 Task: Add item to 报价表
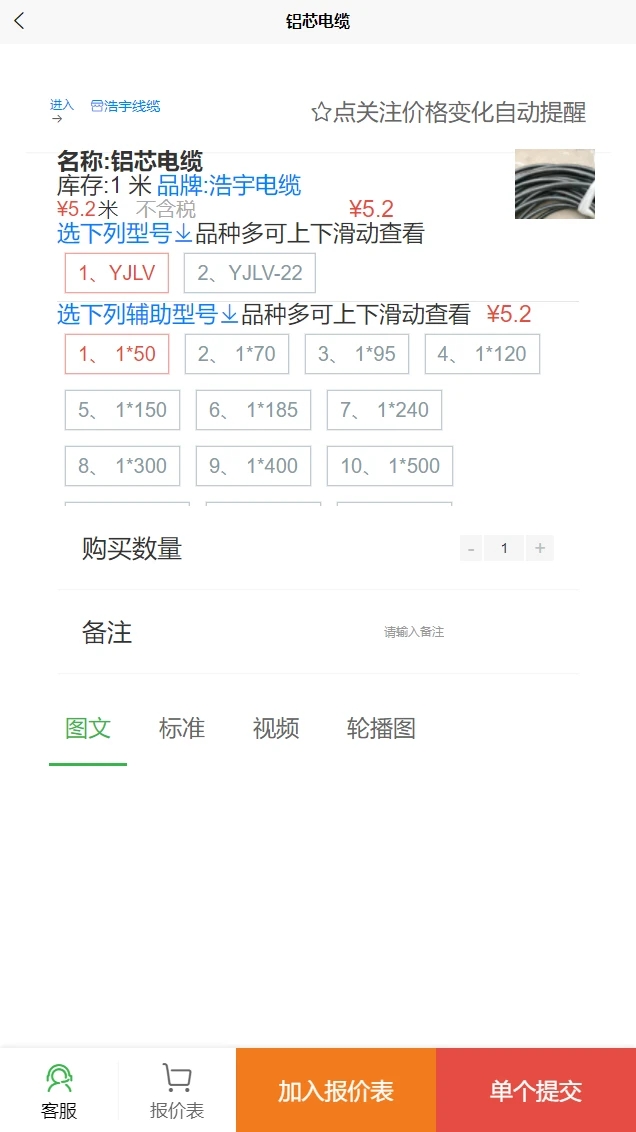pos(336,1090)
